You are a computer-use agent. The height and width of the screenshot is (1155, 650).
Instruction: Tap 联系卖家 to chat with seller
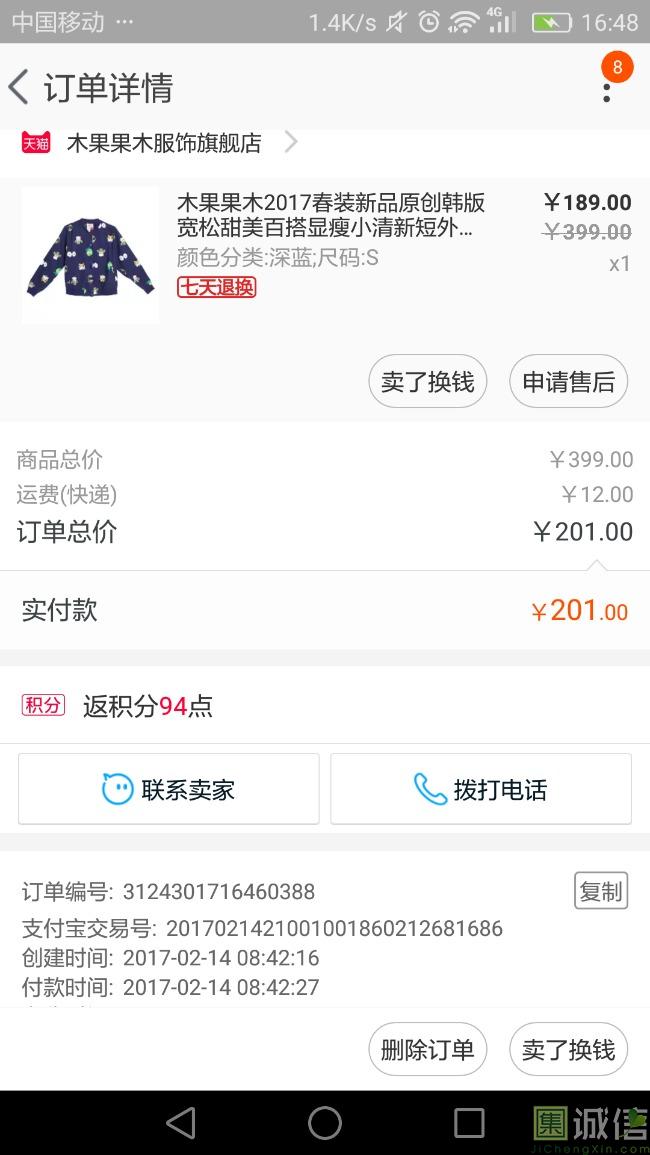[169, 789]
